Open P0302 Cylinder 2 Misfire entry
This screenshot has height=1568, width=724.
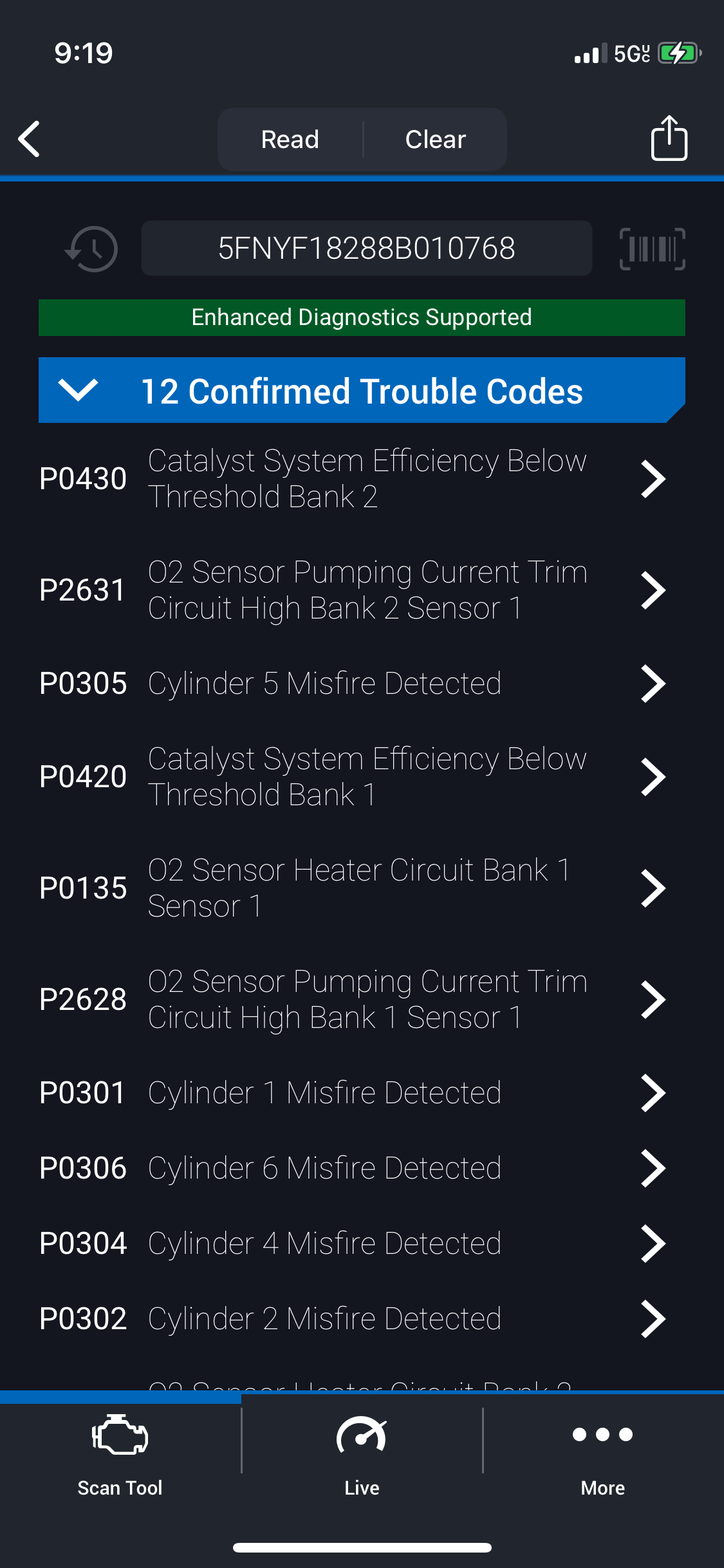point(362,1319)
